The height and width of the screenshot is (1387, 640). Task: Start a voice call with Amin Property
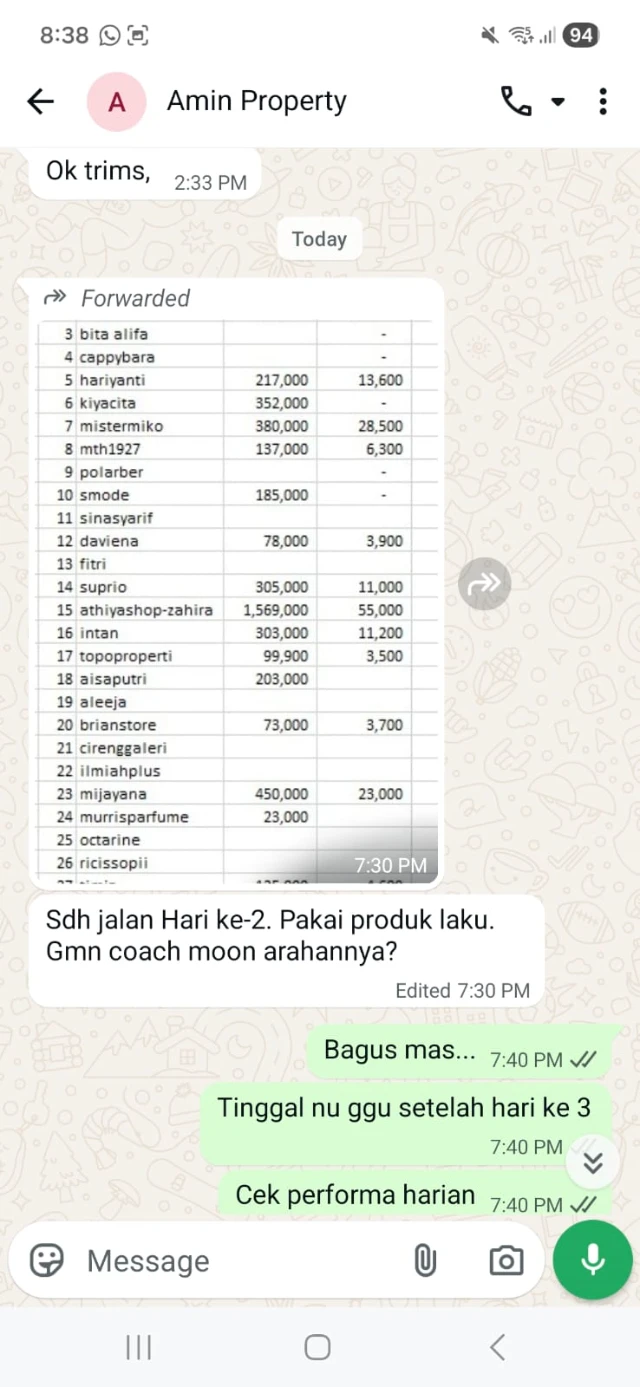coord(515,101)
